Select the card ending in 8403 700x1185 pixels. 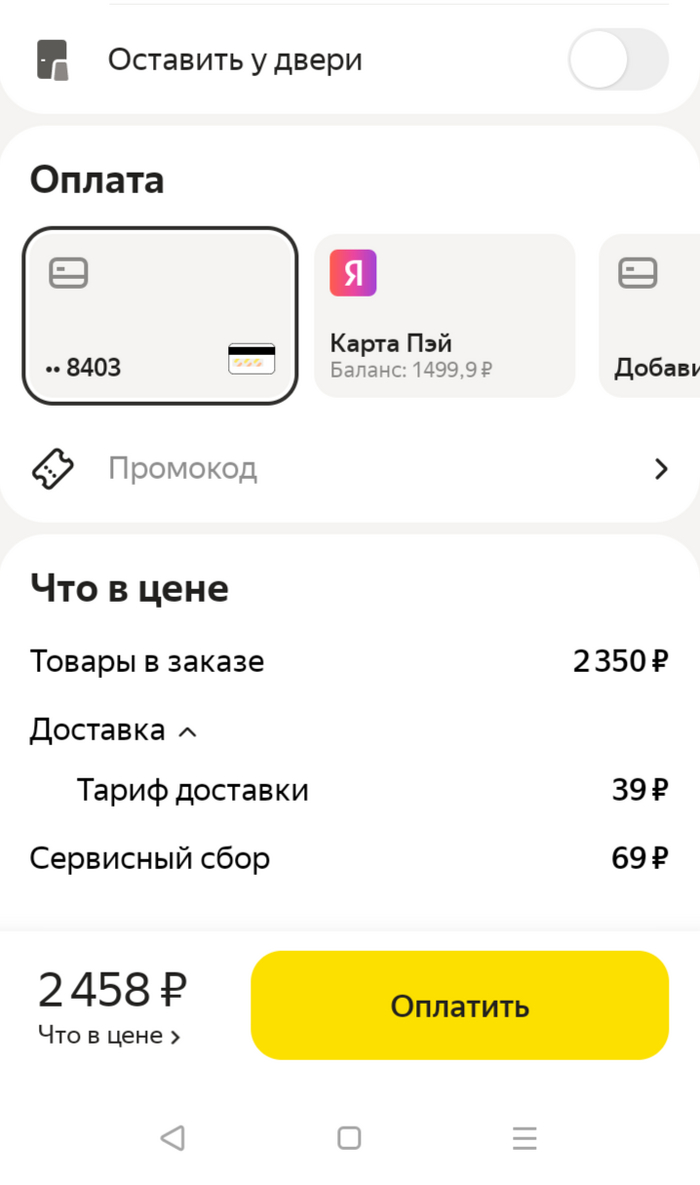click(160, 316)
